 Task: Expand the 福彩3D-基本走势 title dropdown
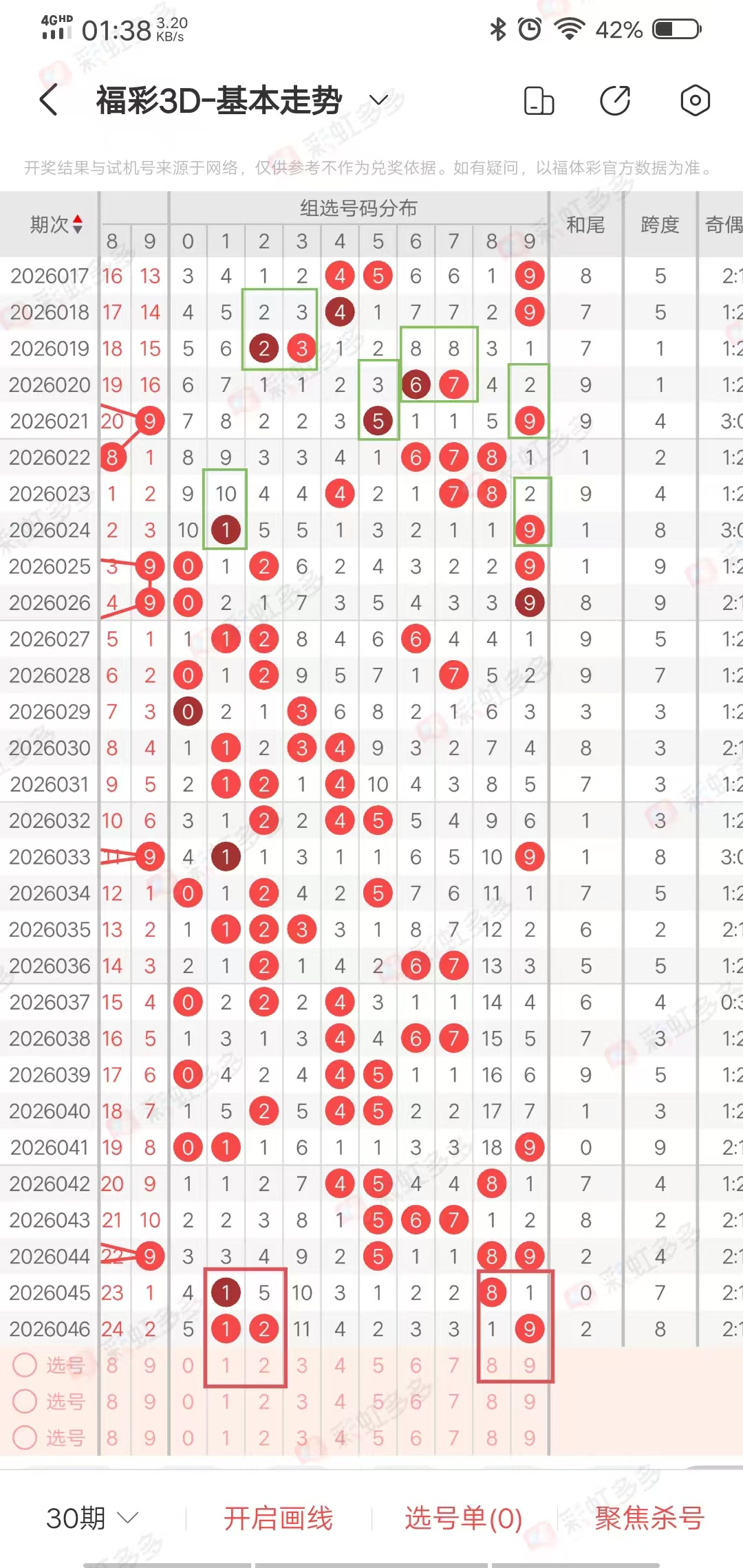click(379, 100)
